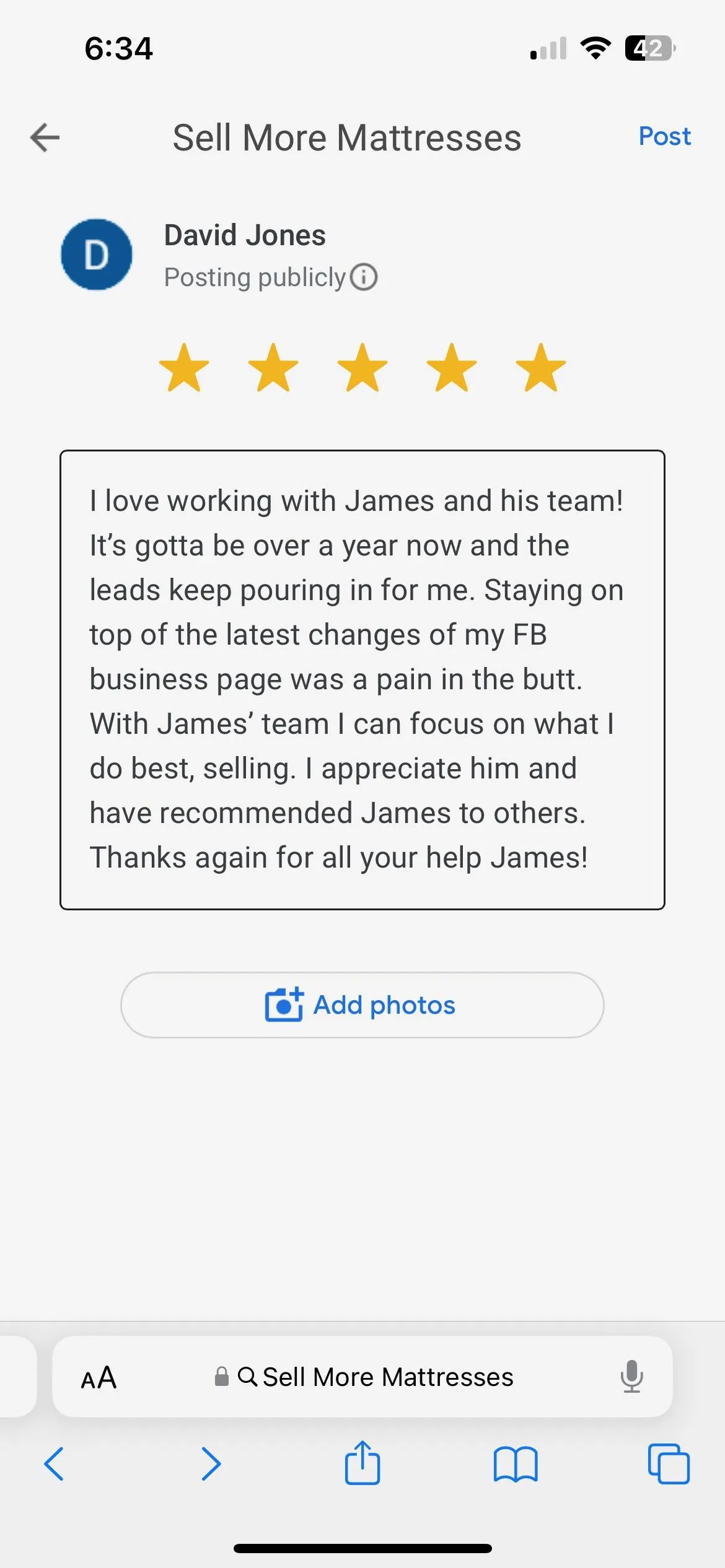
Task: Navigate back in Safari's bottom toolbar
Action: tap(55, 1464)
